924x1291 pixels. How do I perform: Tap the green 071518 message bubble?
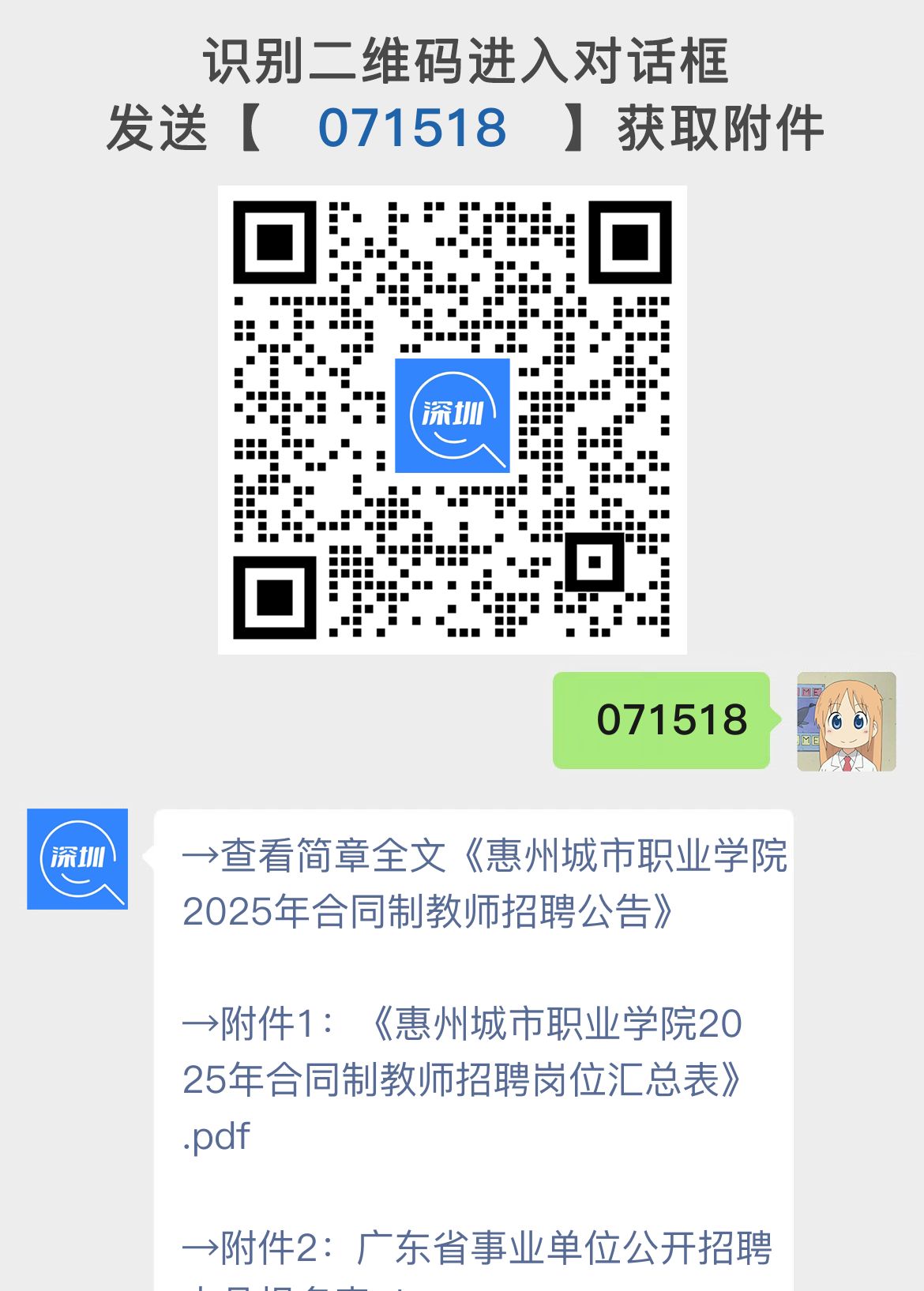662,721
